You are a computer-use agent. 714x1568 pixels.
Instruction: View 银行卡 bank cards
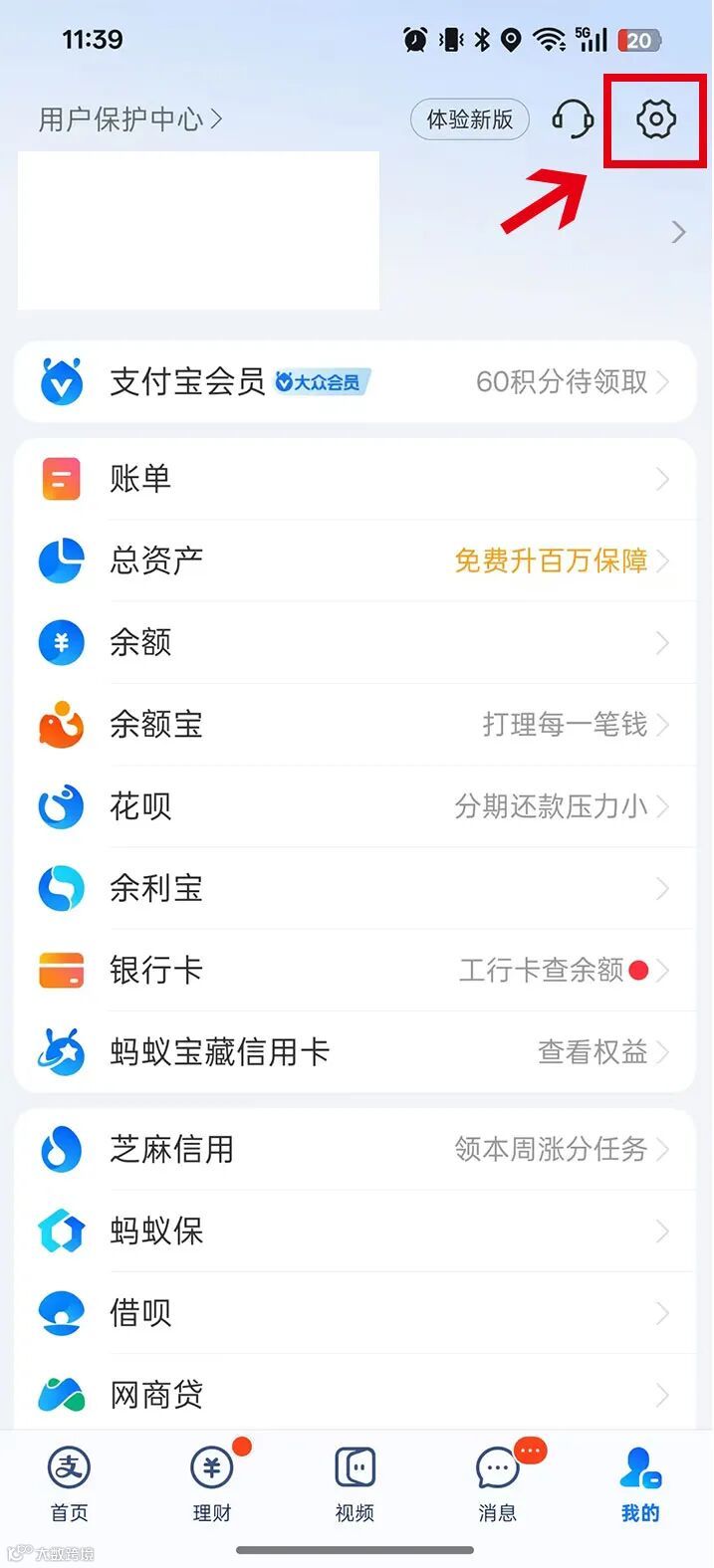356,970
